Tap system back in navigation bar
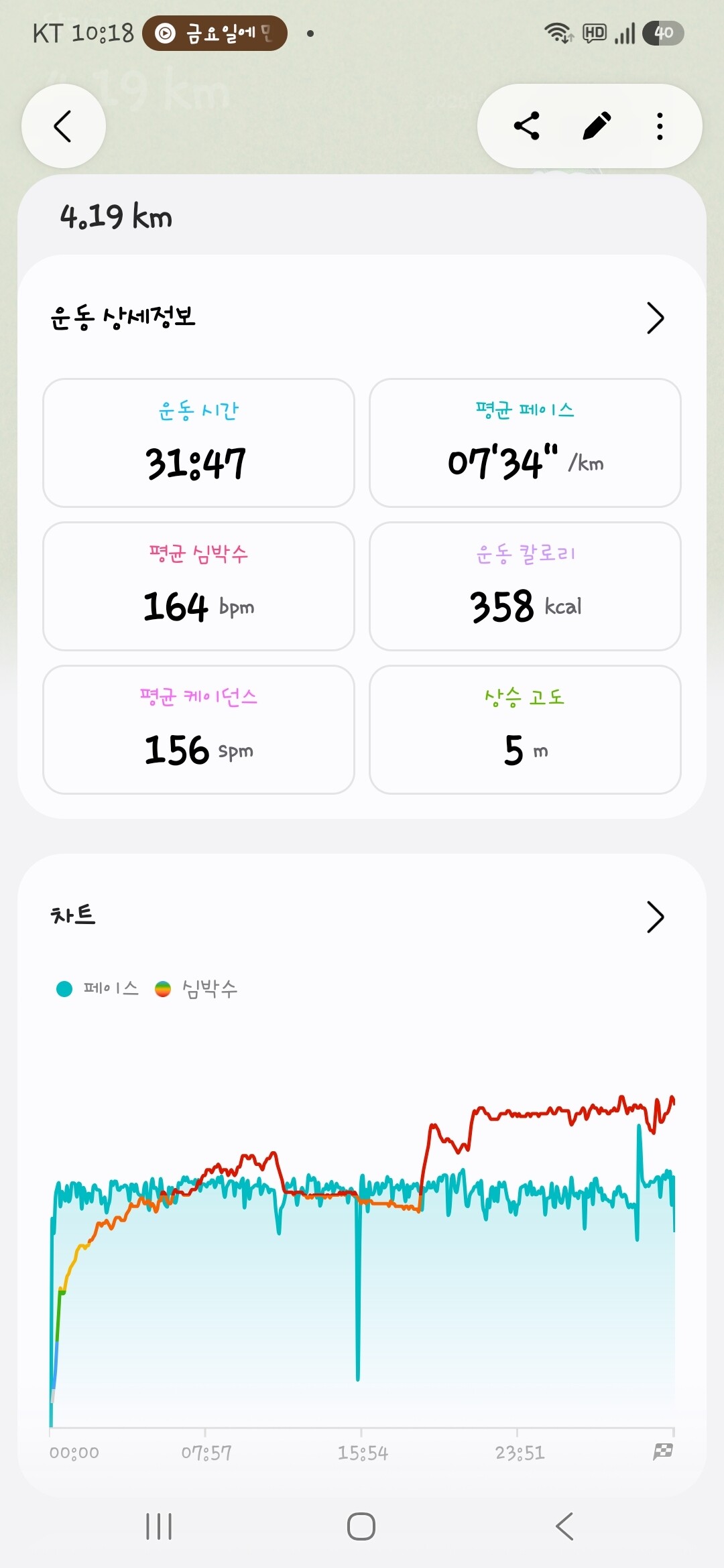The image size is (724, 1568). pyautogui.click(x=564, y=1526)
